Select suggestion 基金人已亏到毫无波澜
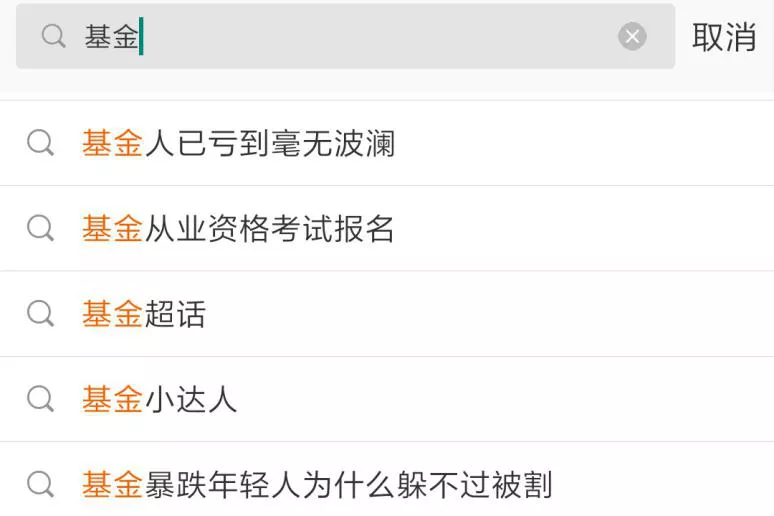This screenshot has height=516, width=774. 239,143
